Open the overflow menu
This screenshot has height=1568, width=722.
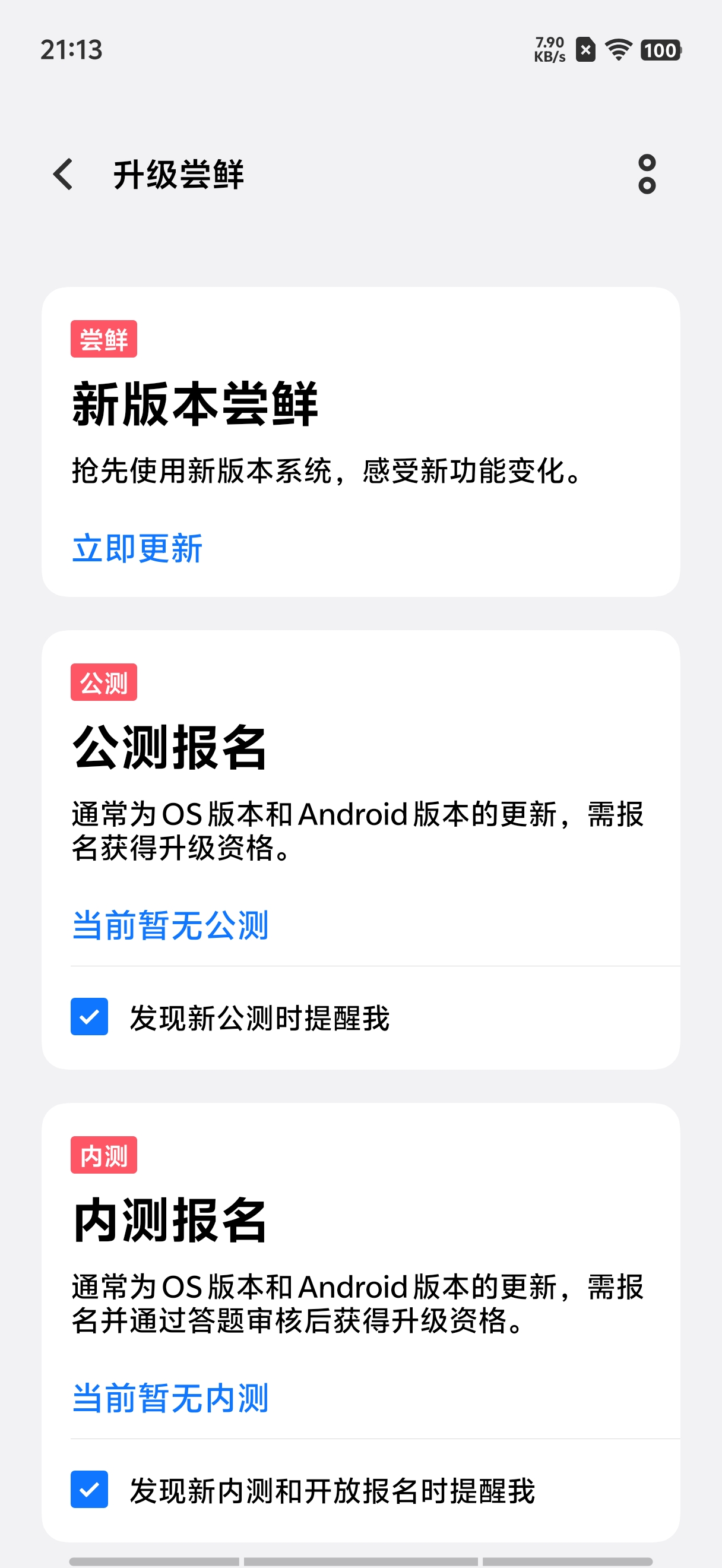(647, 175)
